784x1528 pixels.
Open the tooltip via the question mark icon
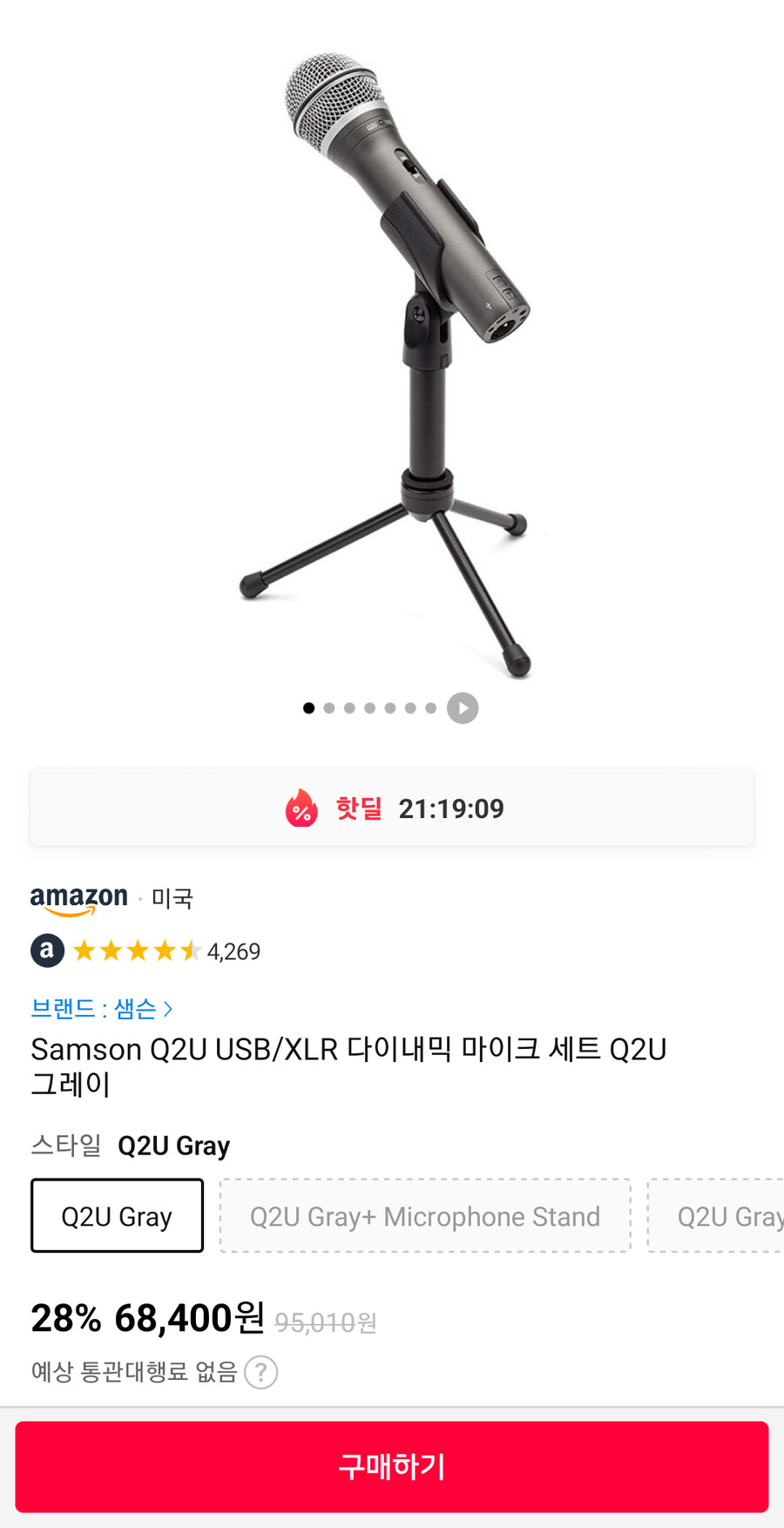[260, 1371]
